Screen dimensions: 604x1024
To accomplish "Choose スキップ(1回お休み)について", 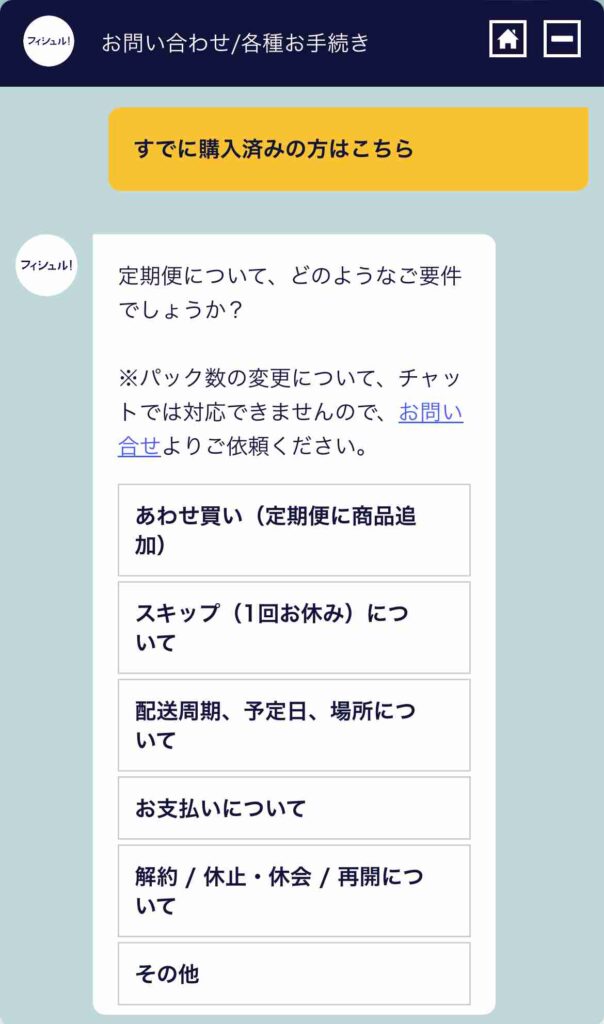I will (x=294, y=628).
